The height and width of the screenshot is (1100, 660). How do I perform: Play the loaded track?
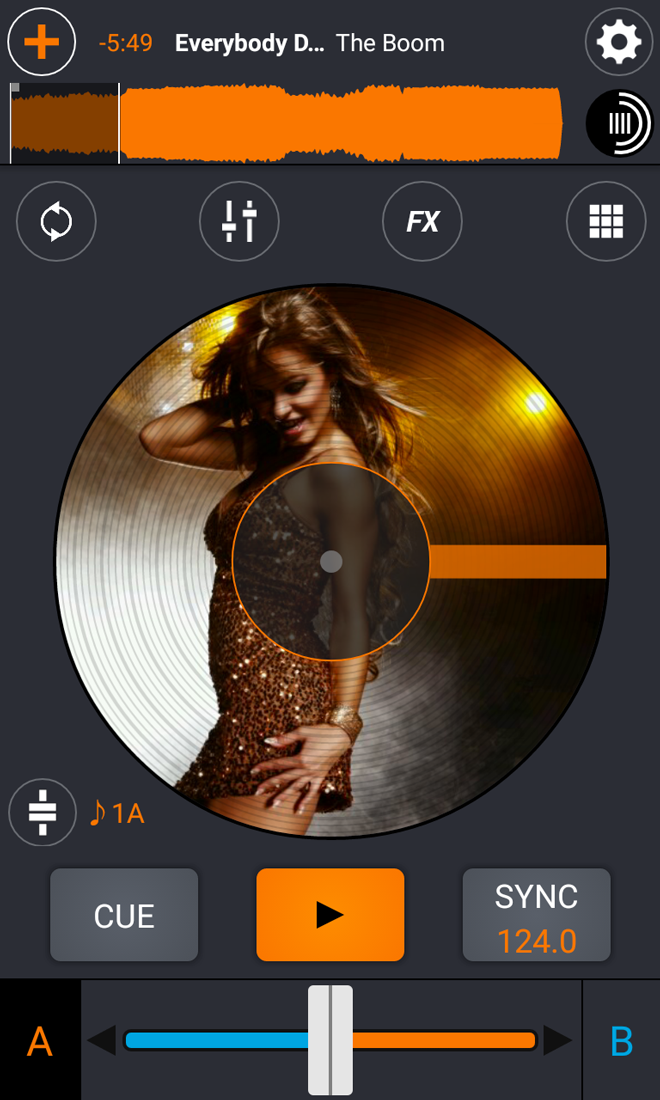(330, 915)
